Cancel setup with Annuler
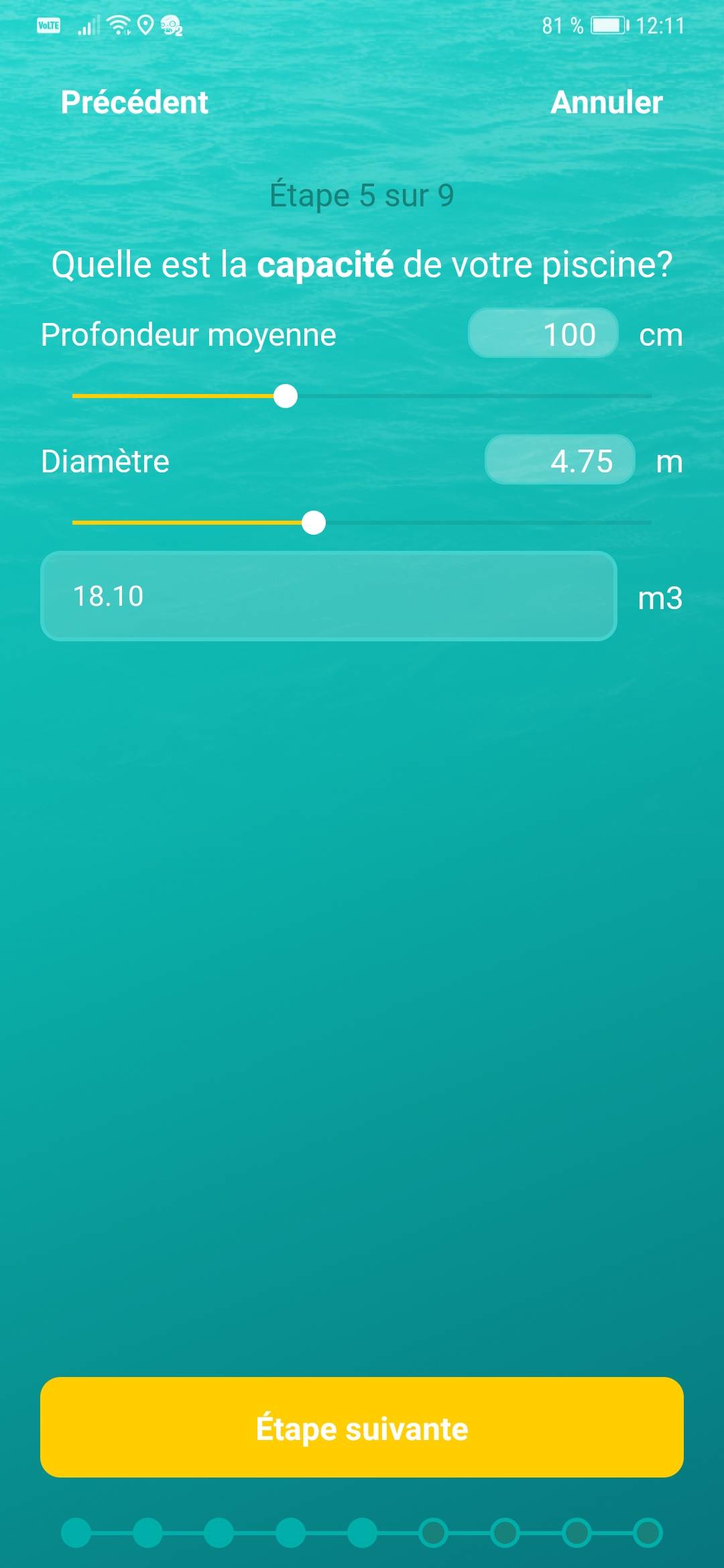 [x=606, y=103]
